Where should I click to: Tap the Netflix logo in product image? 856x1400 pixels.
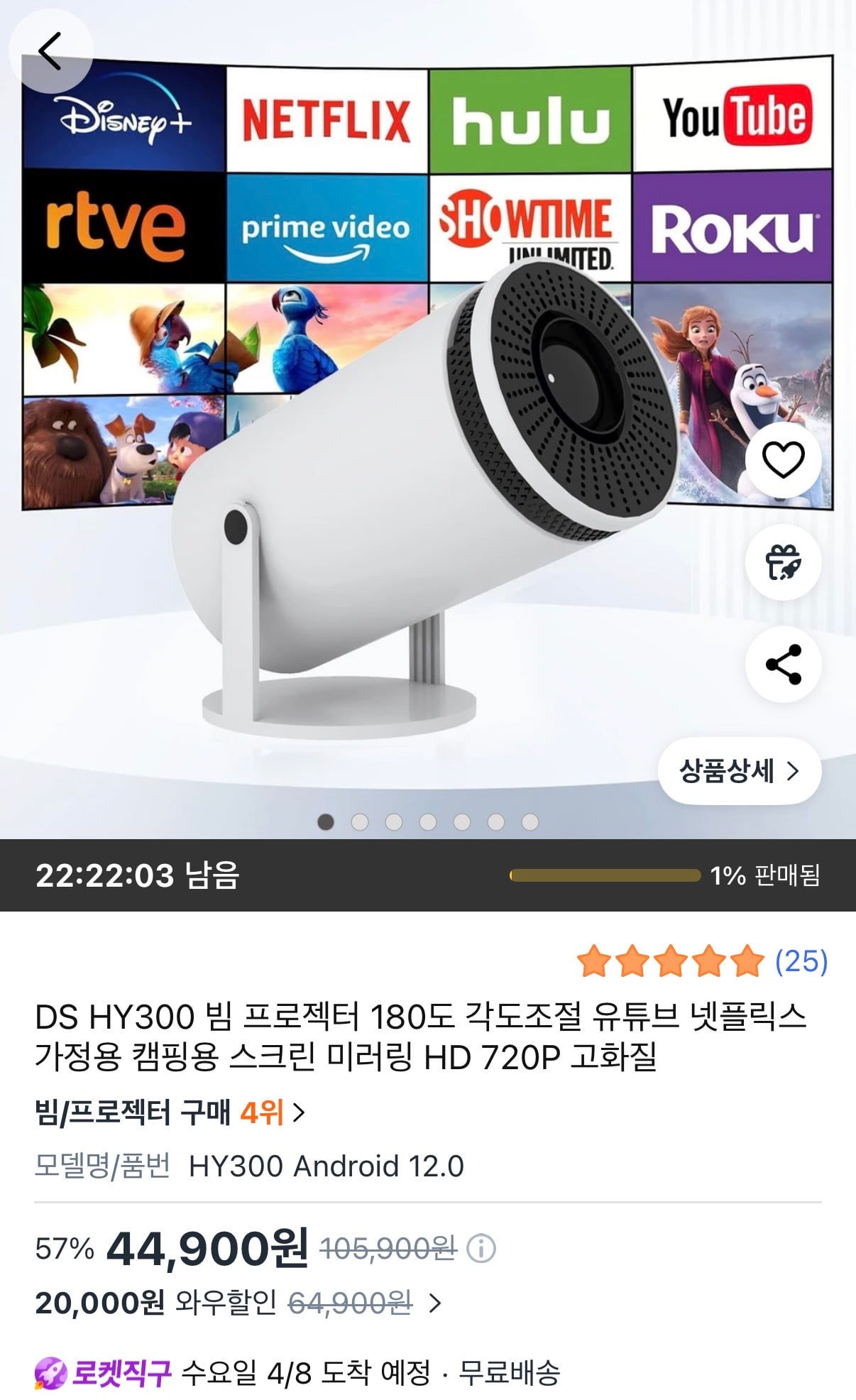[326, 118]
